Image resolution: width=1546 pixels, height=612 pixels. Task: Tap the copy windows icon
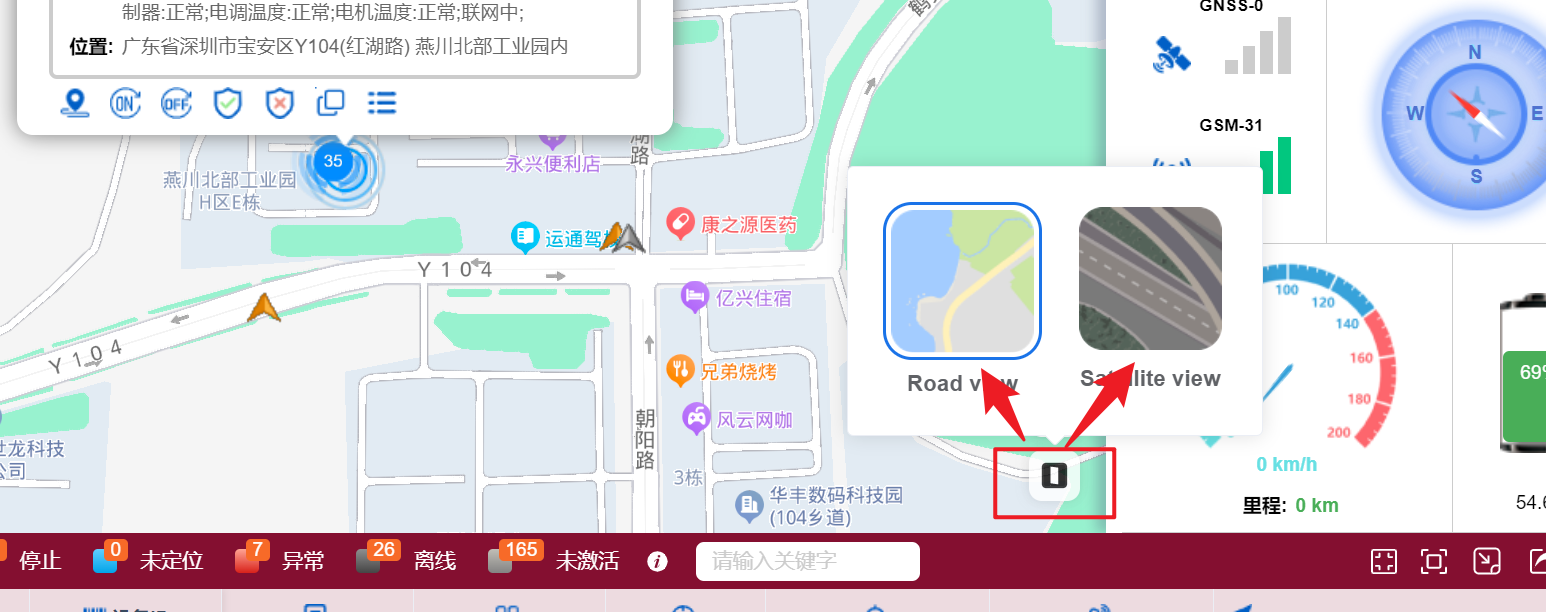330,102
